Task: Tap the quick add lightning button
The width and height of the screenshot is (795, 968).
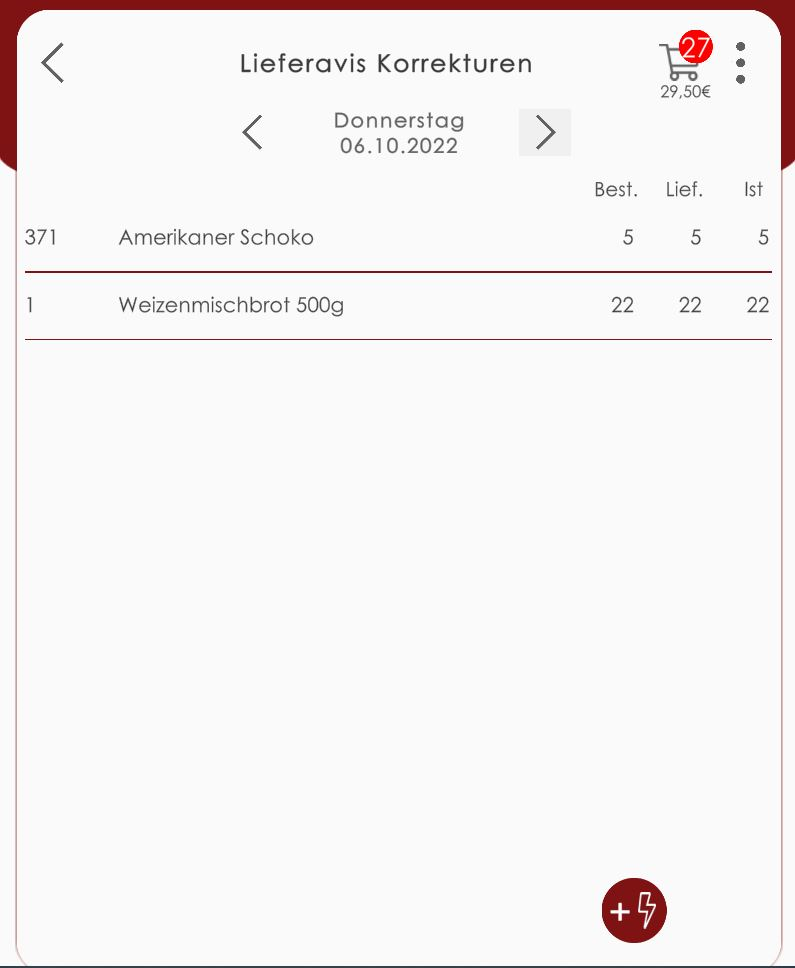Action: (634, 911)
